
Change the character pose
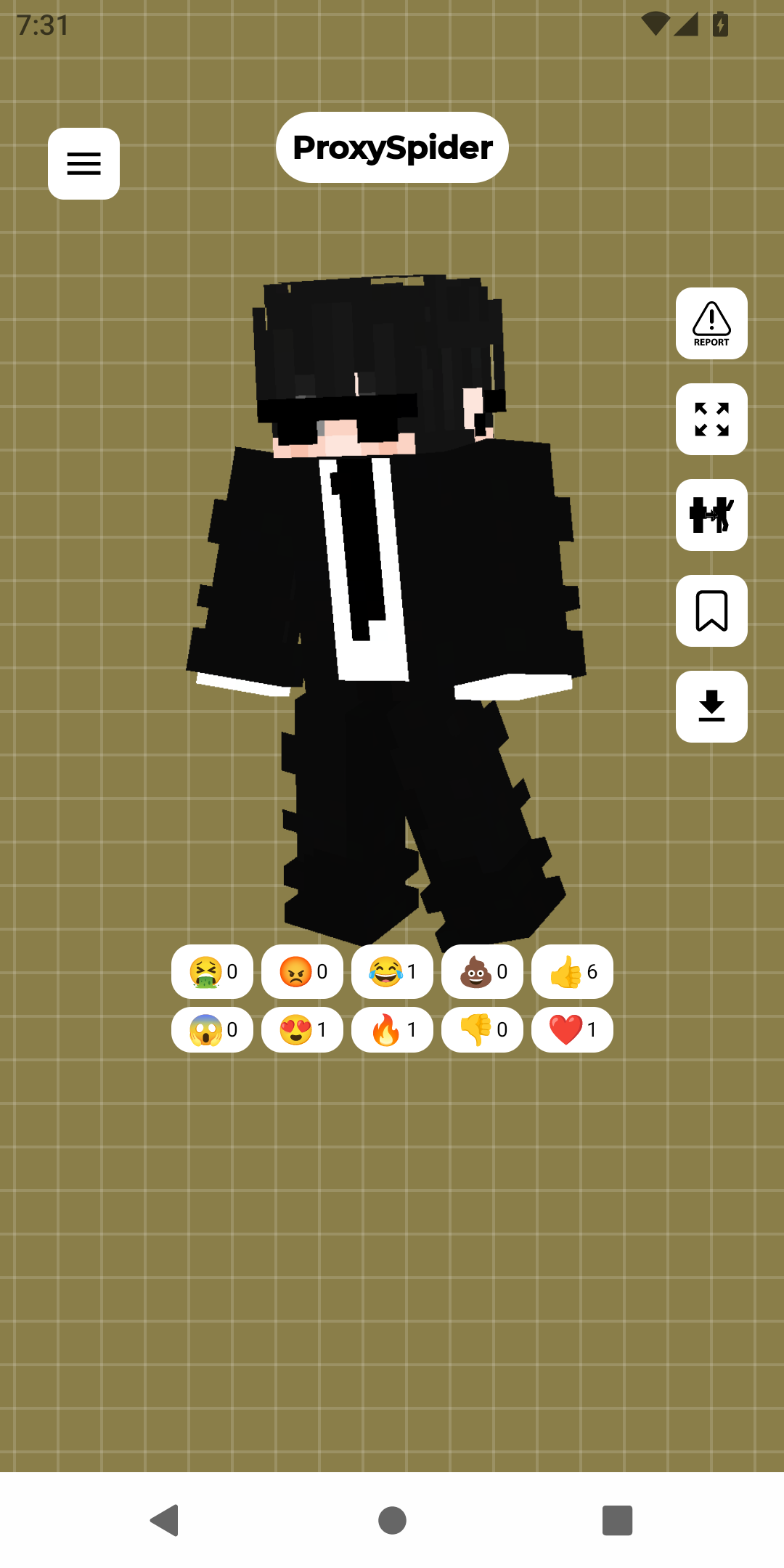pos(711,515)
